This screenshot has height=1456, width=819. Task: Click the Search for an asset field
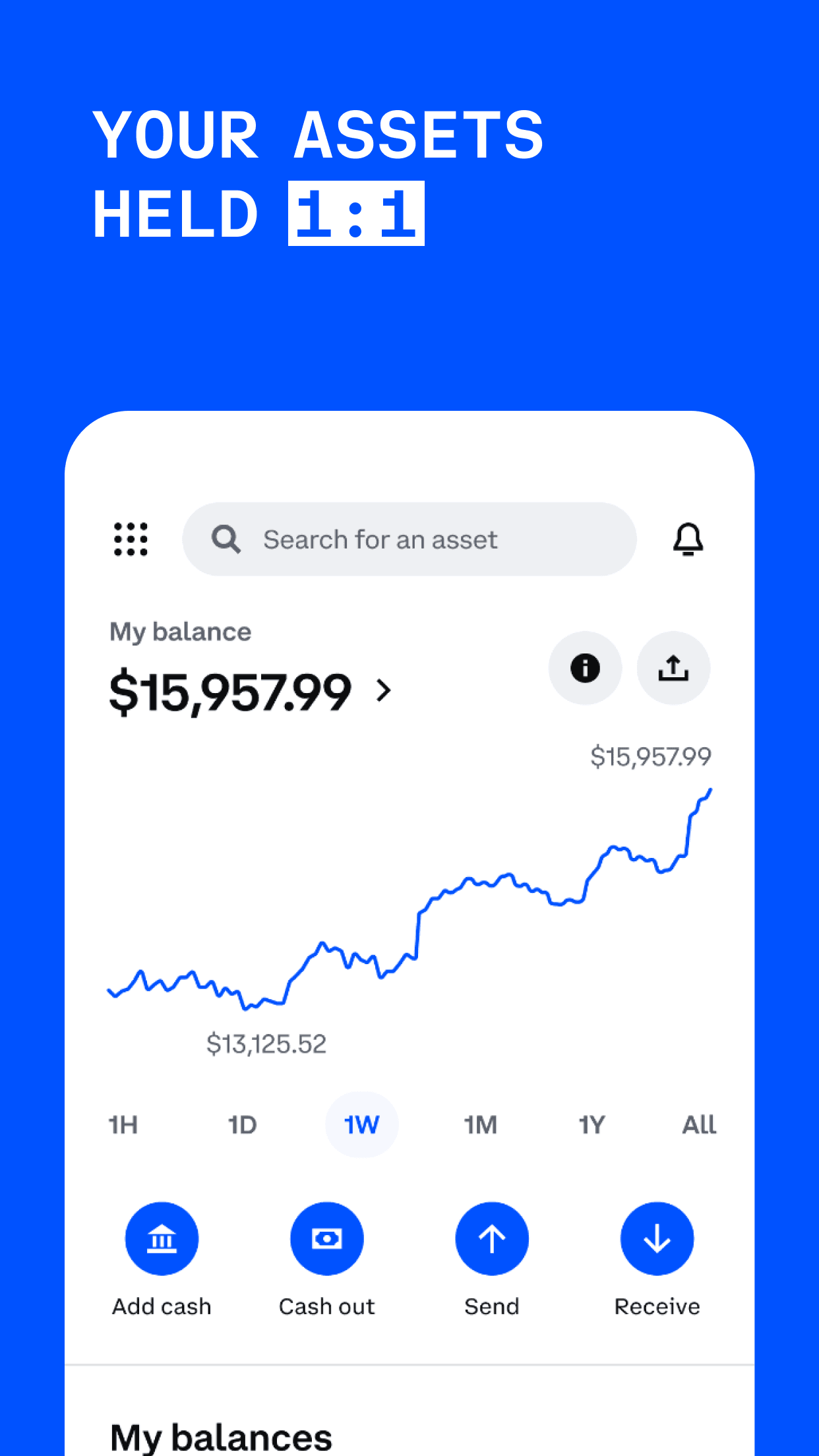[x=409, y=539]
